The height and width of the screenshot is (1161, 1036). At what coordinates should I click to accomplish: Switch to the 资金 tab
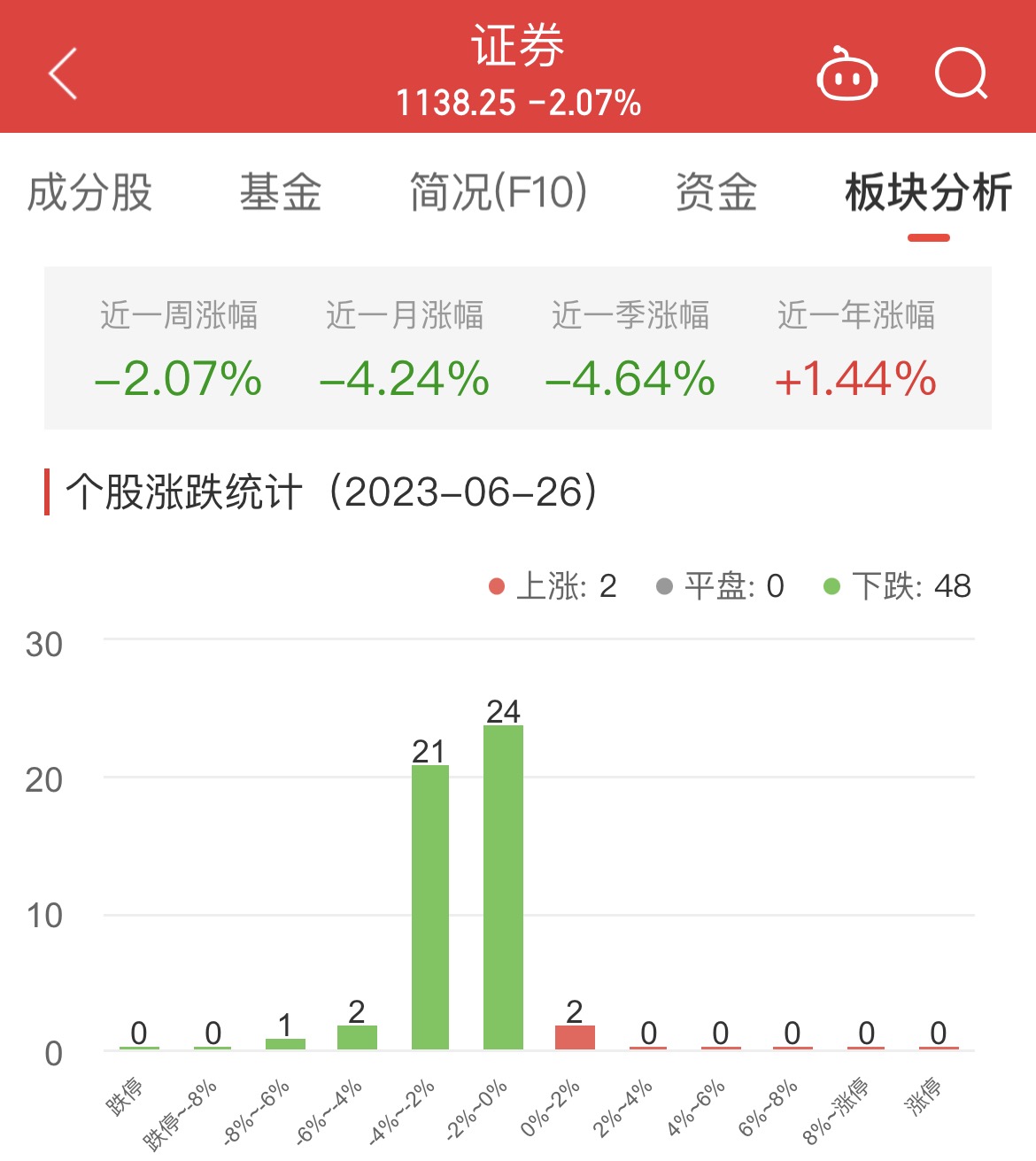coord(716,192)
